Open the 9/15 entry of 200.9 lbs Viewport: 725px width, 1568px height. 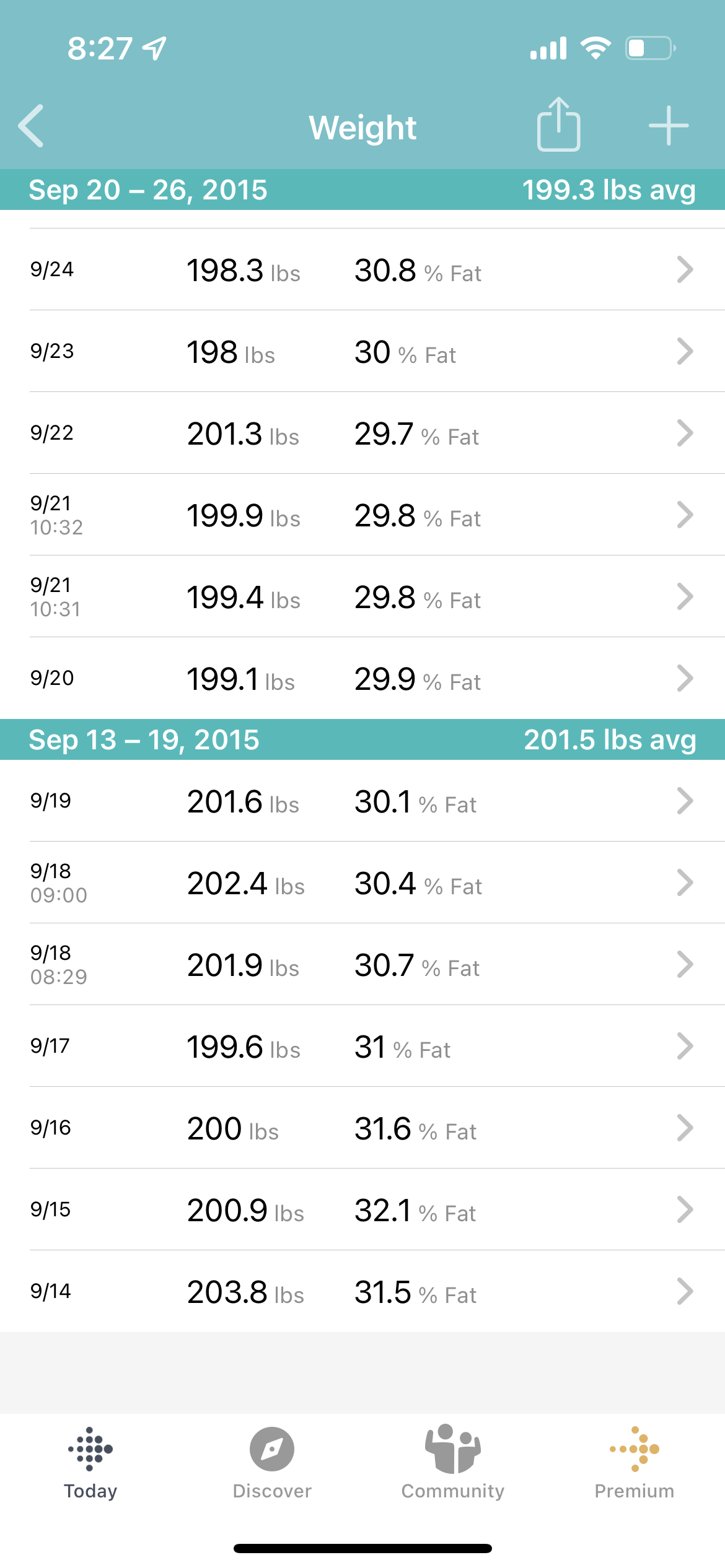click(362, 1210)
